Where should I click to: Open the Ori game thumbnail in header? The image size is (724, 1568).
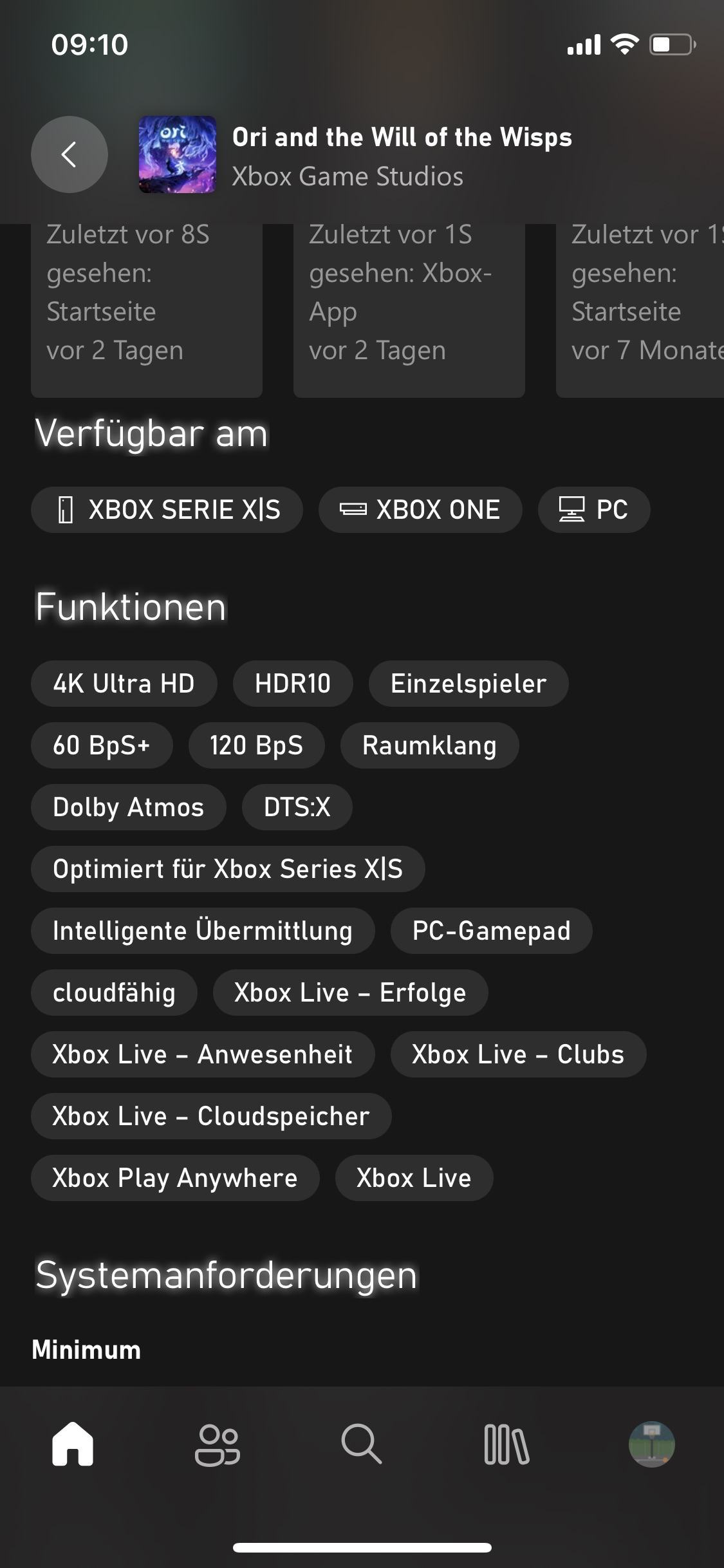pos(178,154)
